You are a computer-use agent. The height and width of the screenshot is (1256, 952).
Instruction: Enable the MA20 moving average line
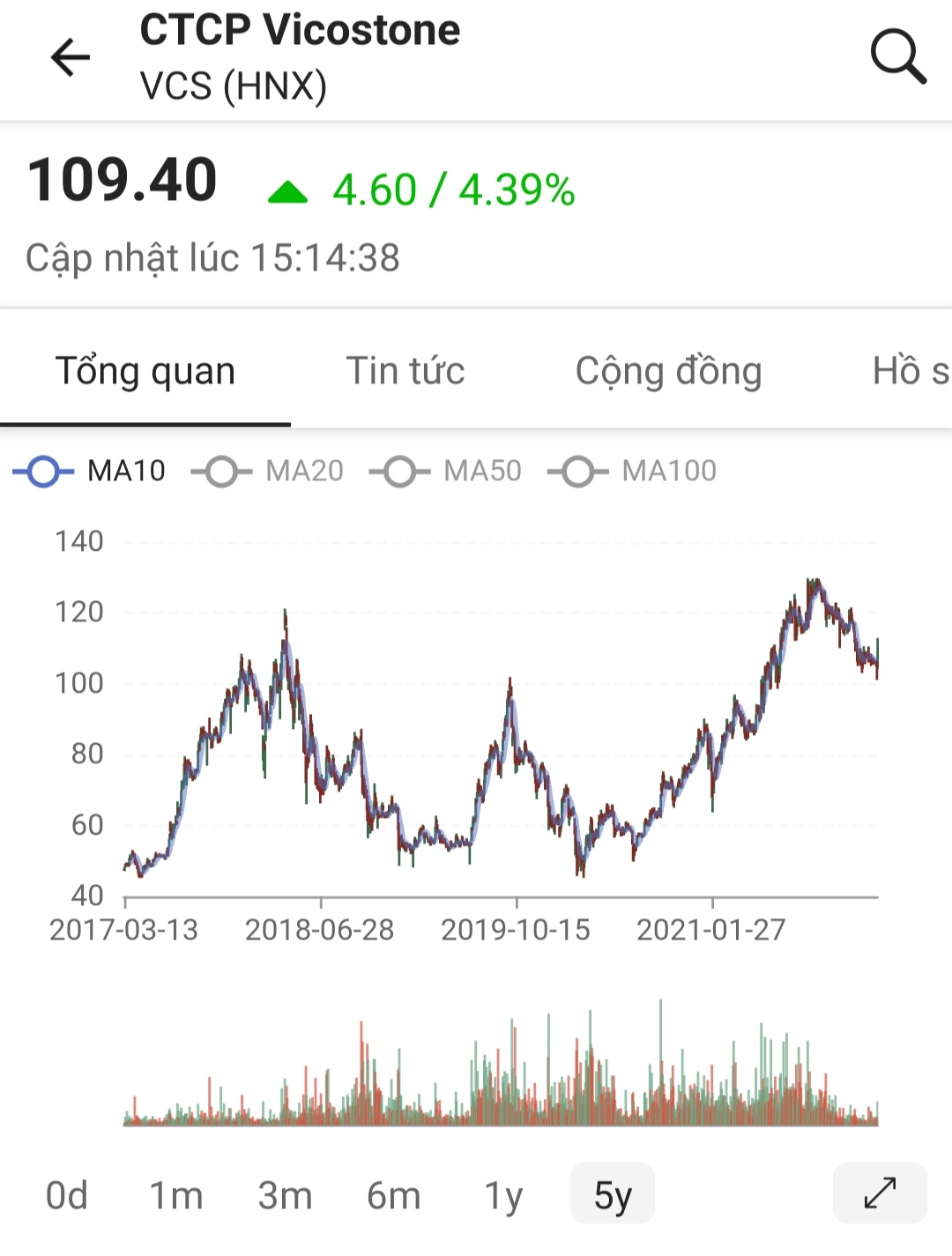(268, 472)
